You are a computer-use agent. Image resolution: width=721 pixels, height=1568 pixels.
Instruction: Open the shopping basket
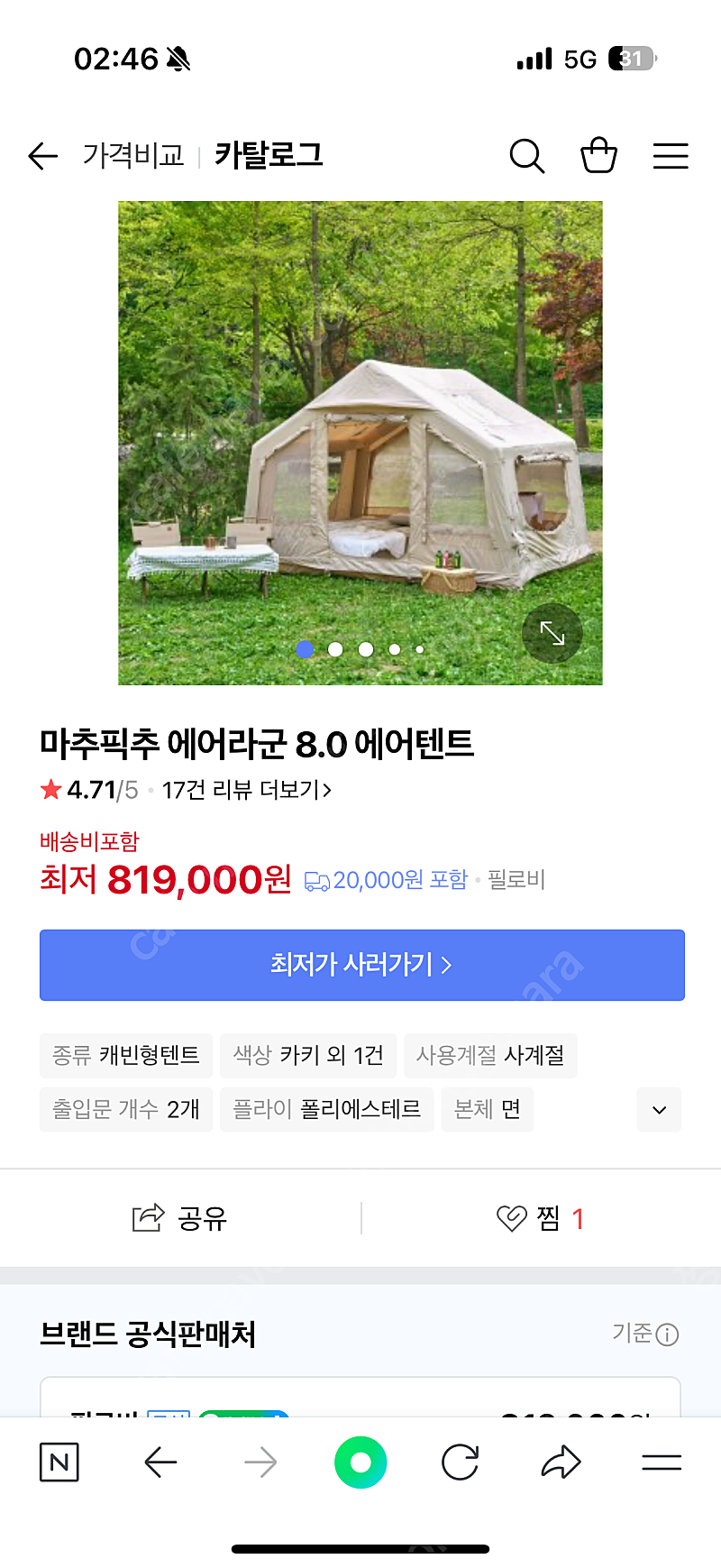tap(598, 155)
